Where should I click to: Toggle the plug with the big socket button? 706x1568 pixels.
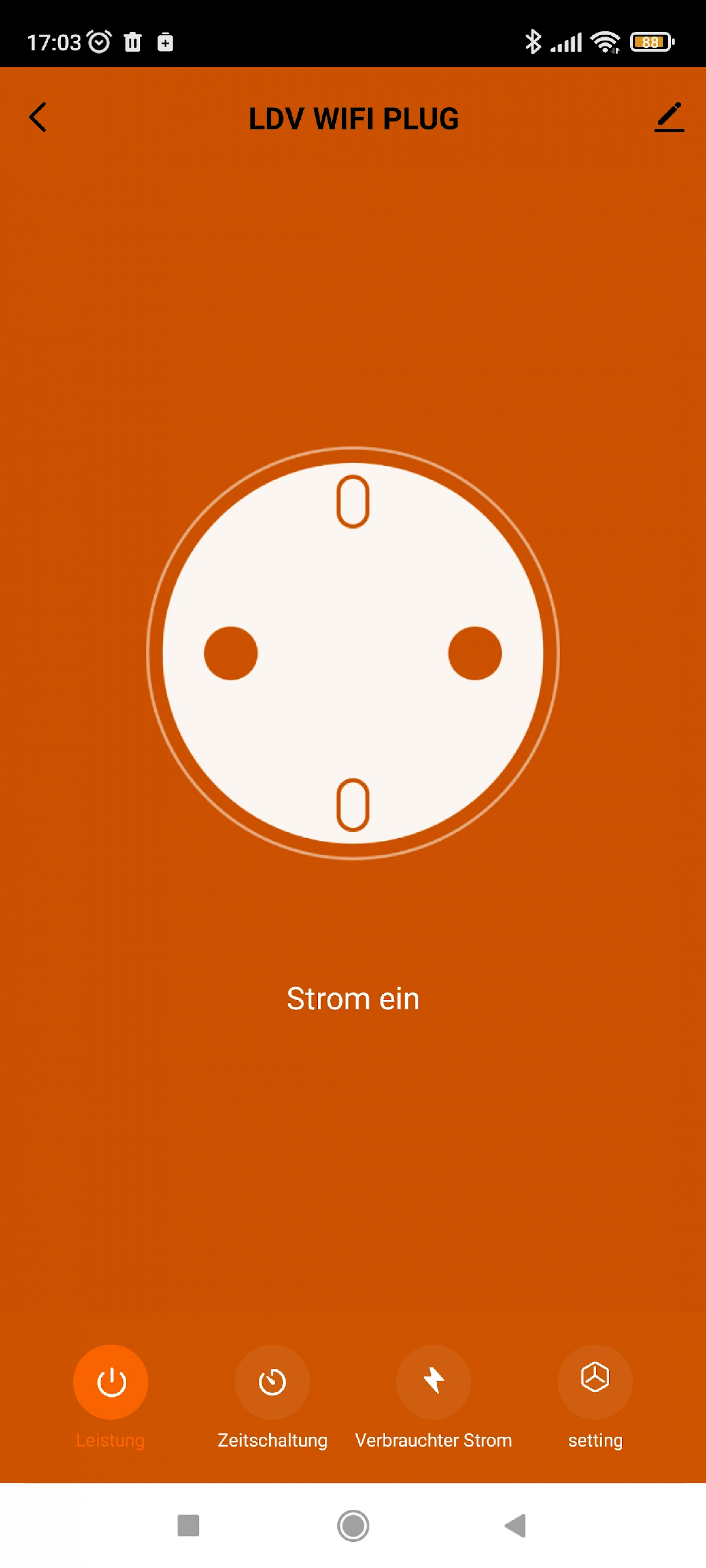point(353,652)
